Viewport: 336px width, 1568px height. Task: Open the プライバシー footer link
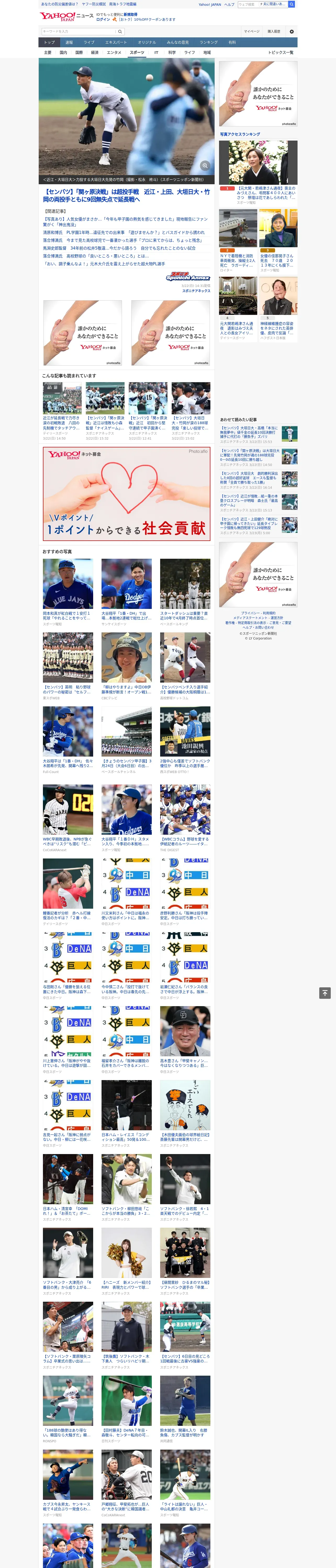coord(249,613)
